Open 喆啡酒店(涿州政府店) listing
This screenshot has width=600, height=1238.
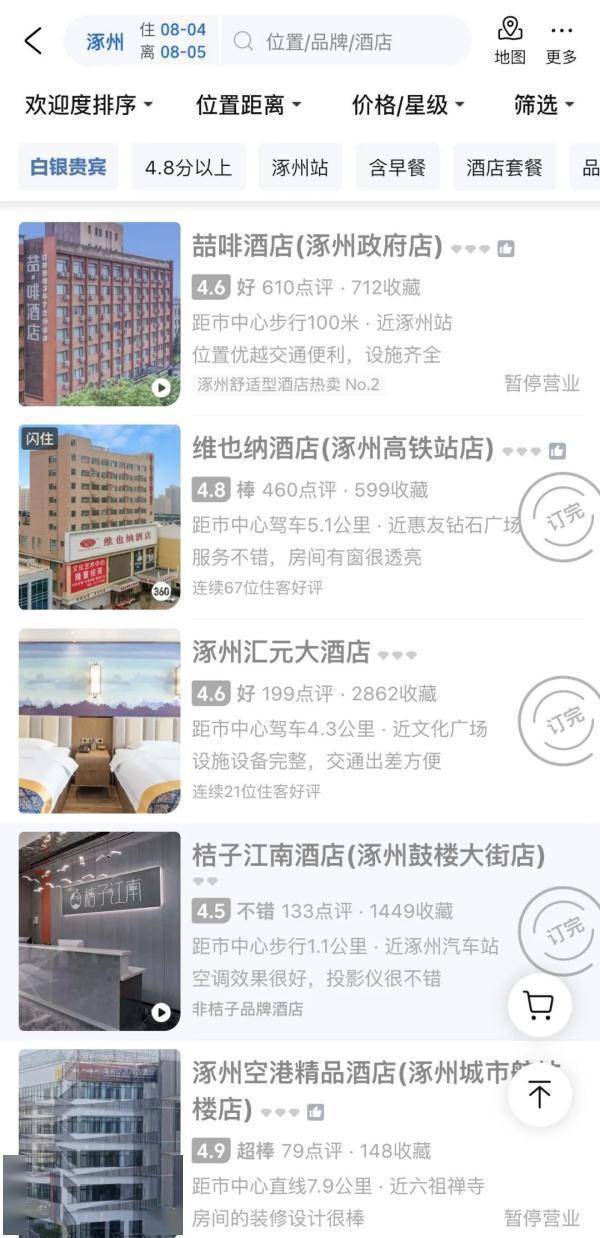click(317, 247)
